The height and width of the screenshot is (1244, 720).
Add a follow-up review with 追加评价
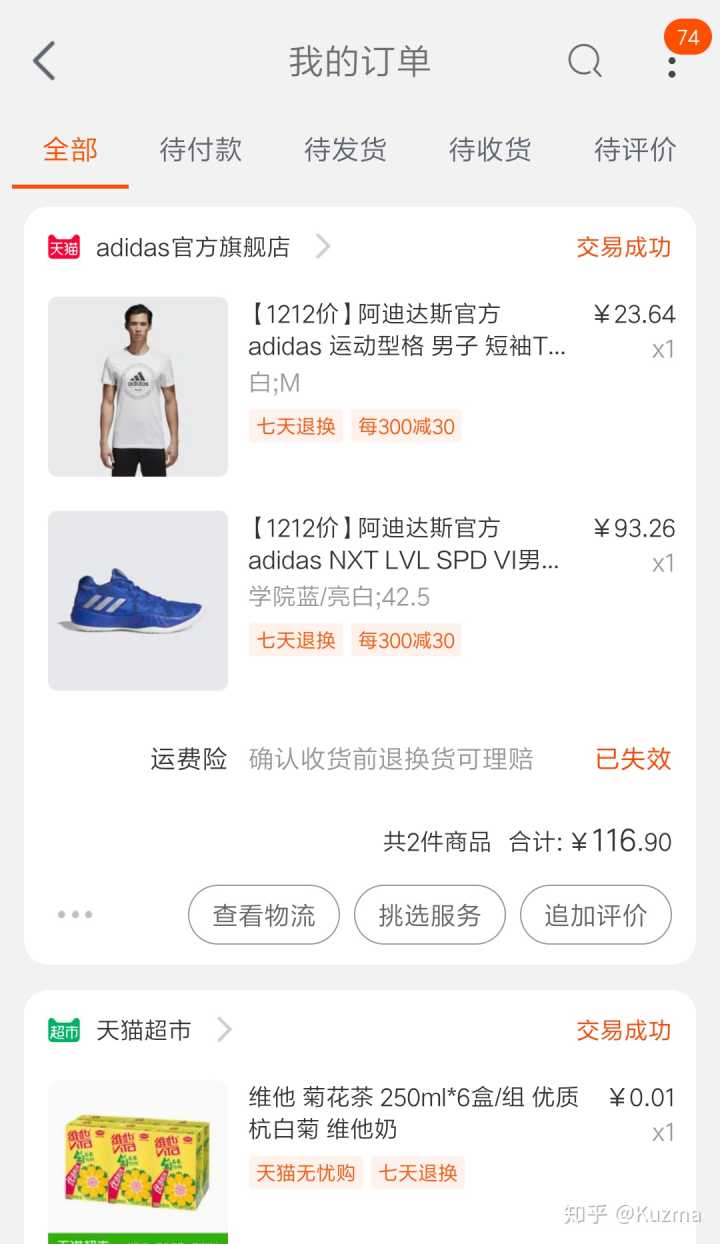(x=596, y=915)
